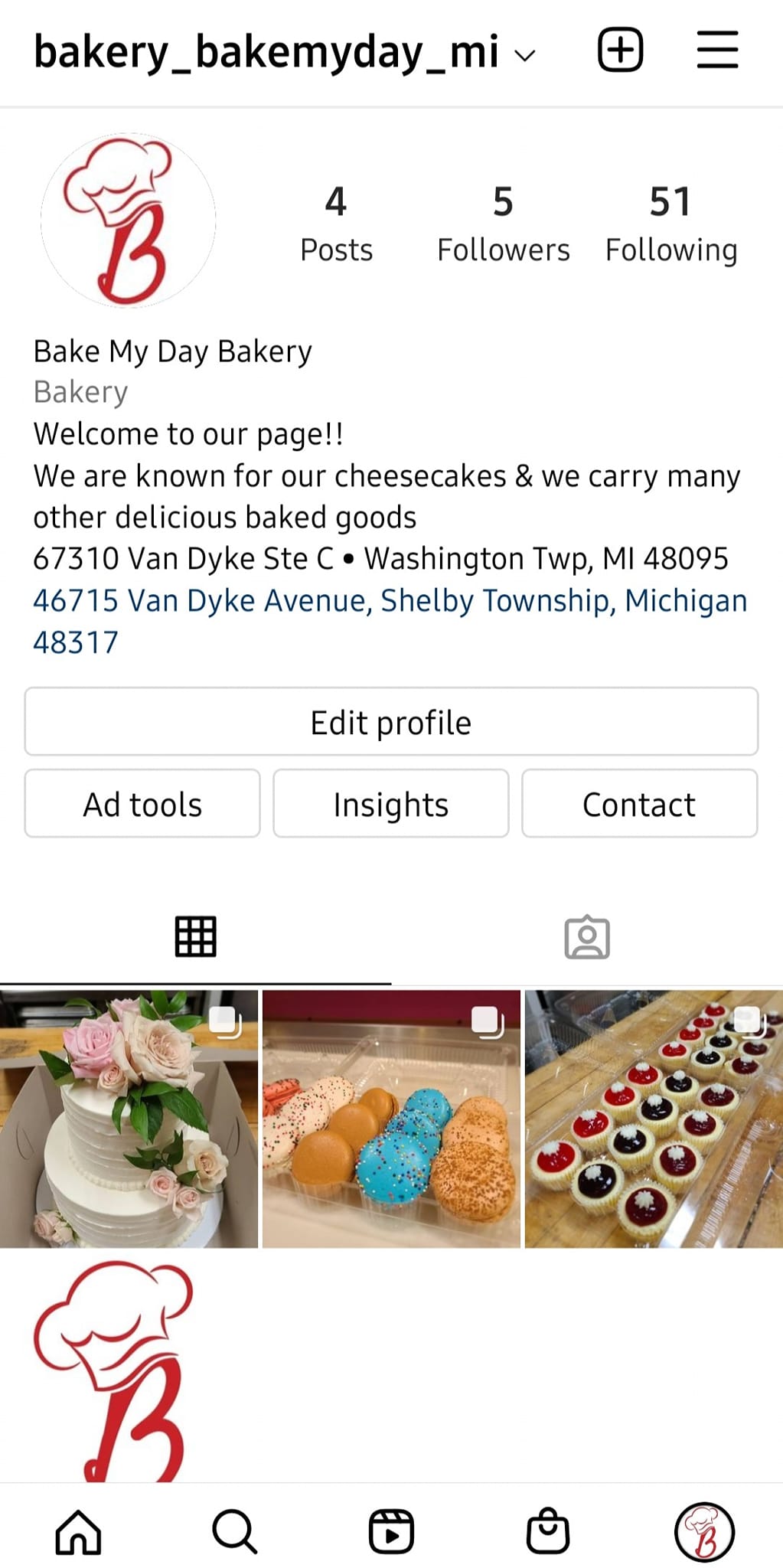
Task: Switch to the posts grid tab
Action: (x=195, y=936)
